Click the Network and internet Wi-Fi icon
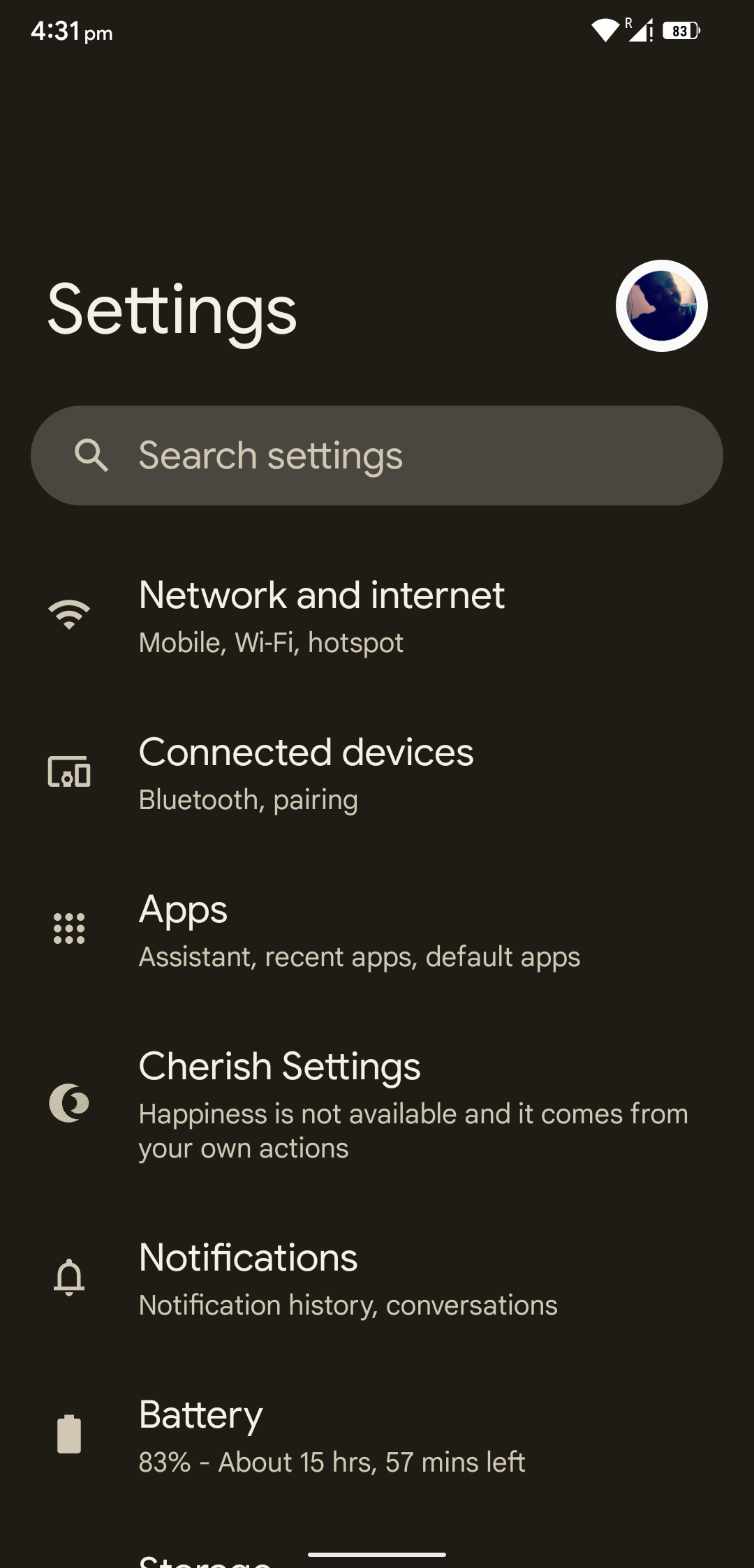The width and height of the screenshot is (754, 1568). point(68,614)
